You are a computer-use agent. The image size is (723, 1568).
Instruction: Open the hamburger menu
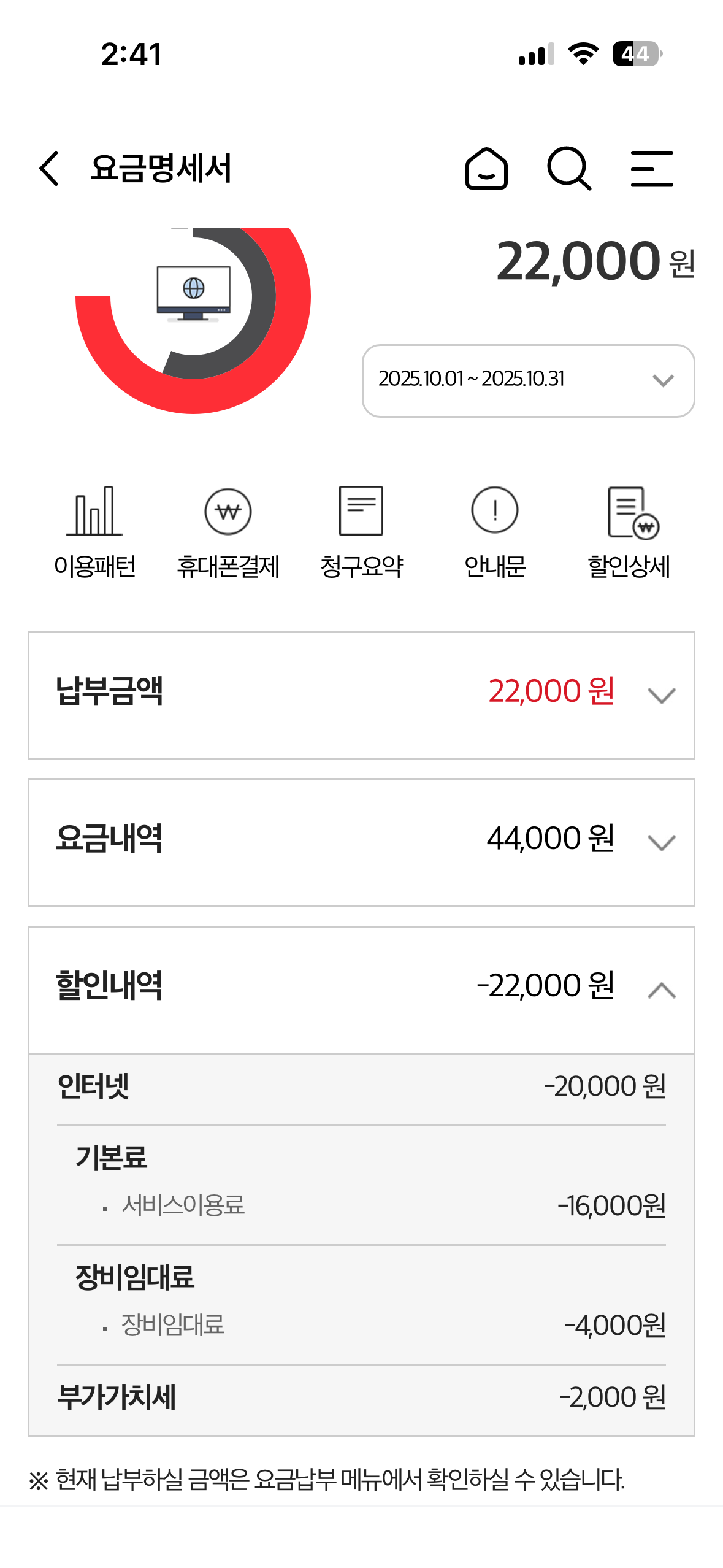point(652,169)
